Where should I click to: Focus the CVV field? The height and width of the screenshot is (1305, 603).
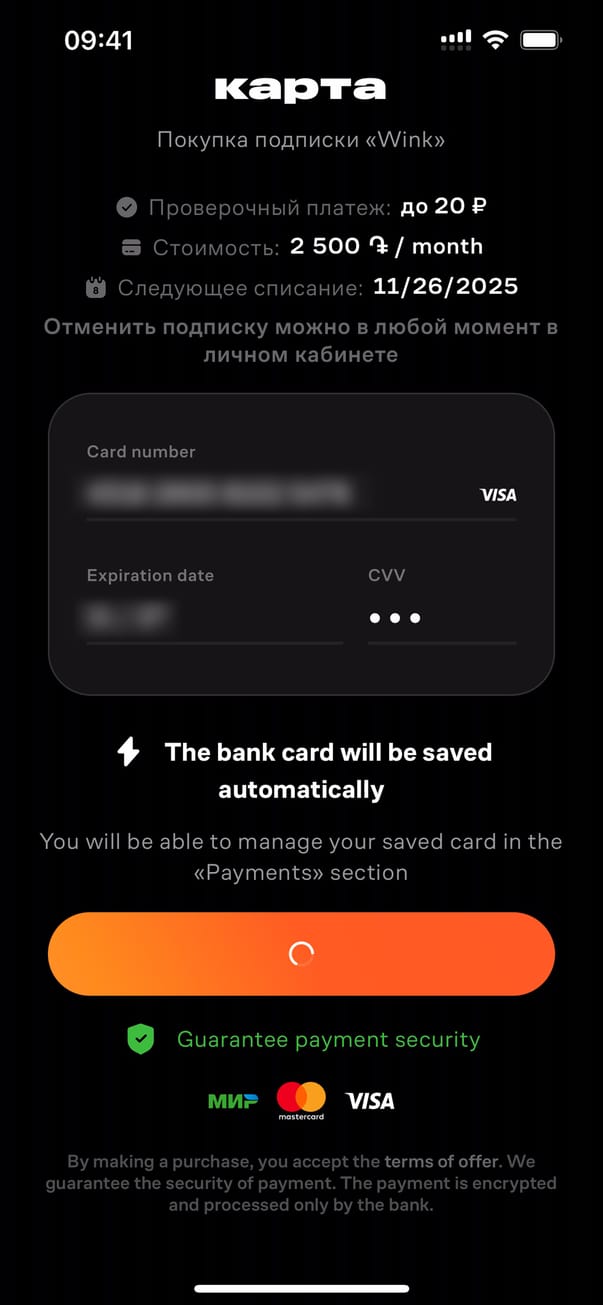click(440, 618)
